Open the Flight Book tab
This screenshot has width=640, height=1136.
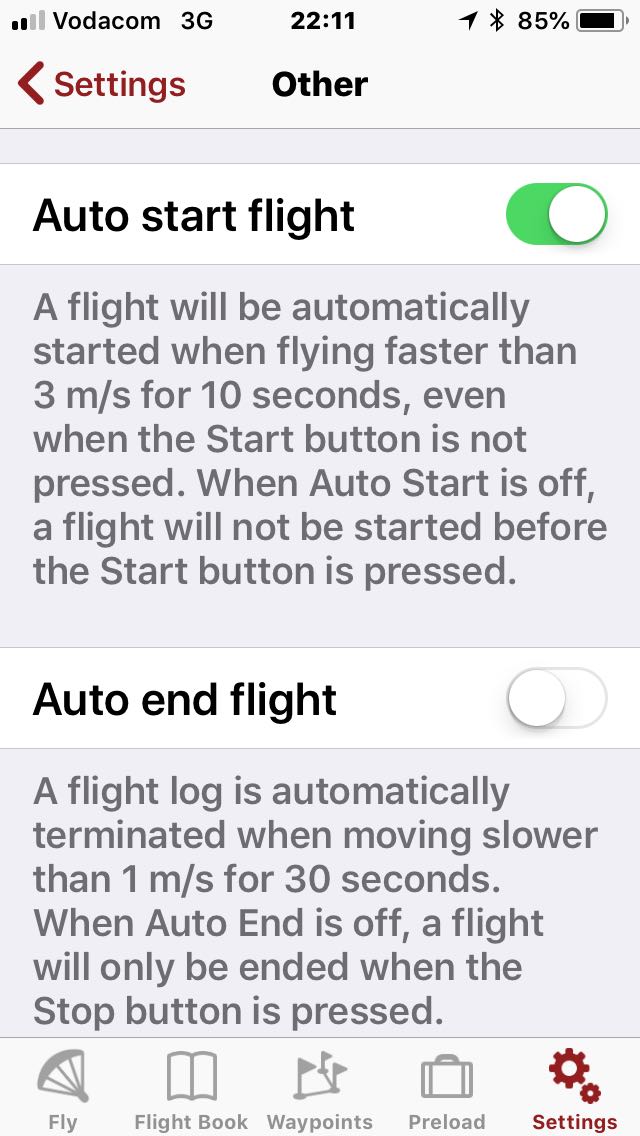(191, 1090)
